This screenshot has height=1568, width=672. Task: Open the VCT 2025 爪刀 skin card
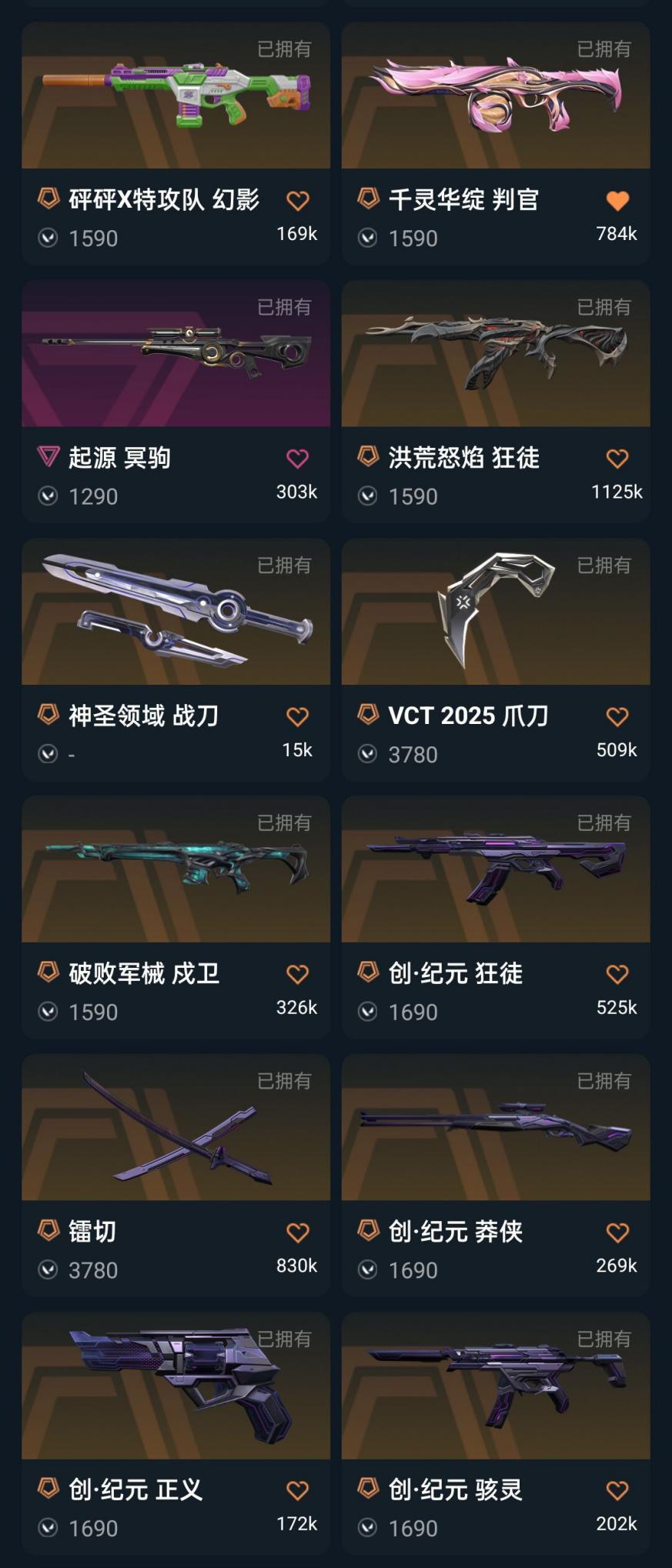pyautogui.click(x=496, y=612)
